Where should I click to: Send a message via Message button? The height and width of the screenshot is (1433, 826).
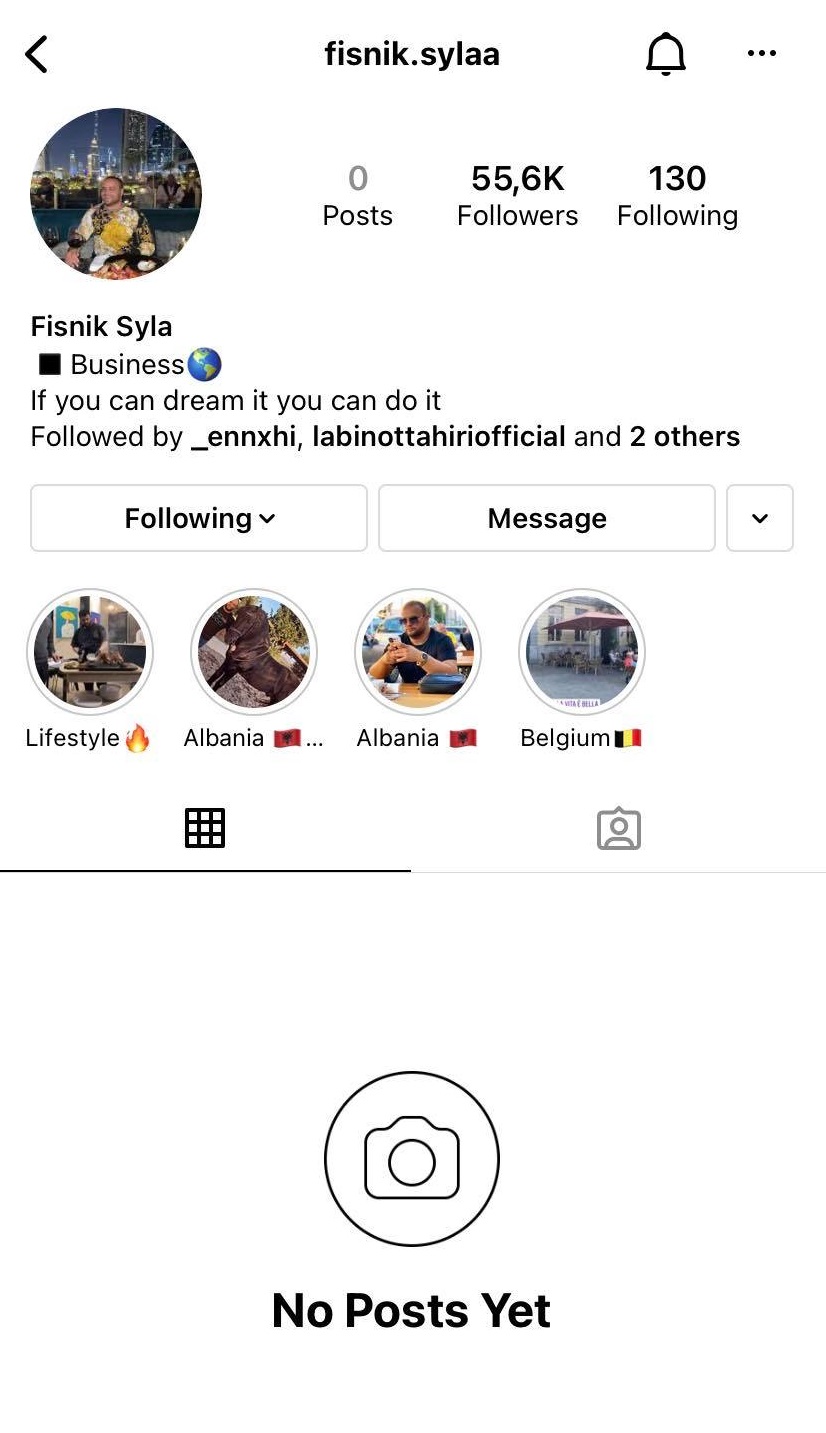tap(547, 518)
